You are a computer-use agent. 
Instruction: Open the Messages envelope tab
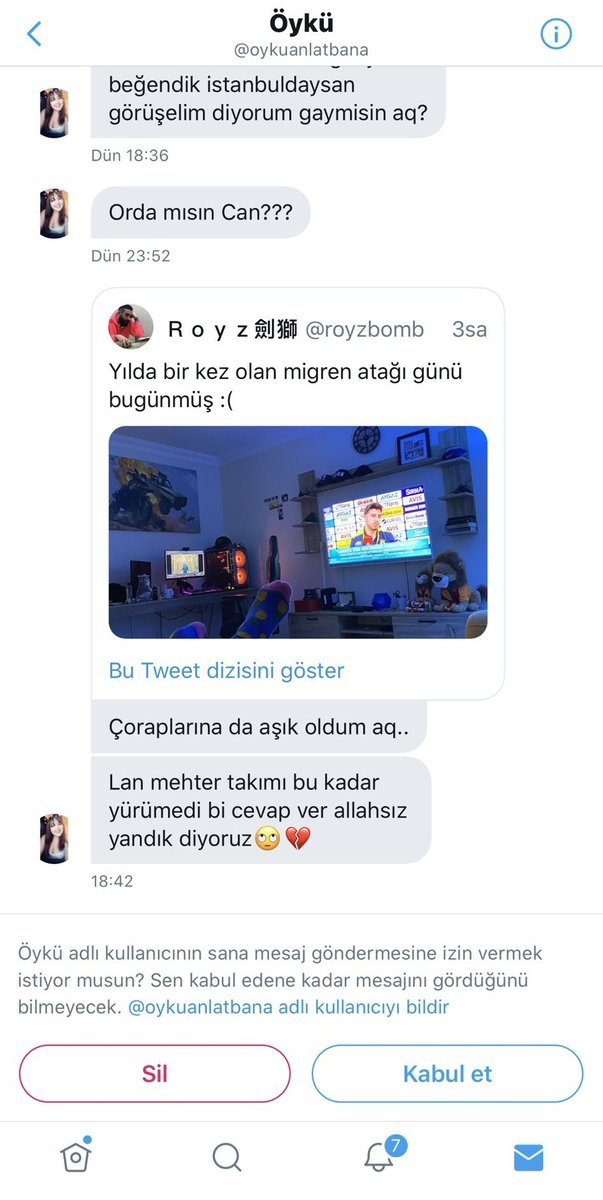[x=528, y=1157]
